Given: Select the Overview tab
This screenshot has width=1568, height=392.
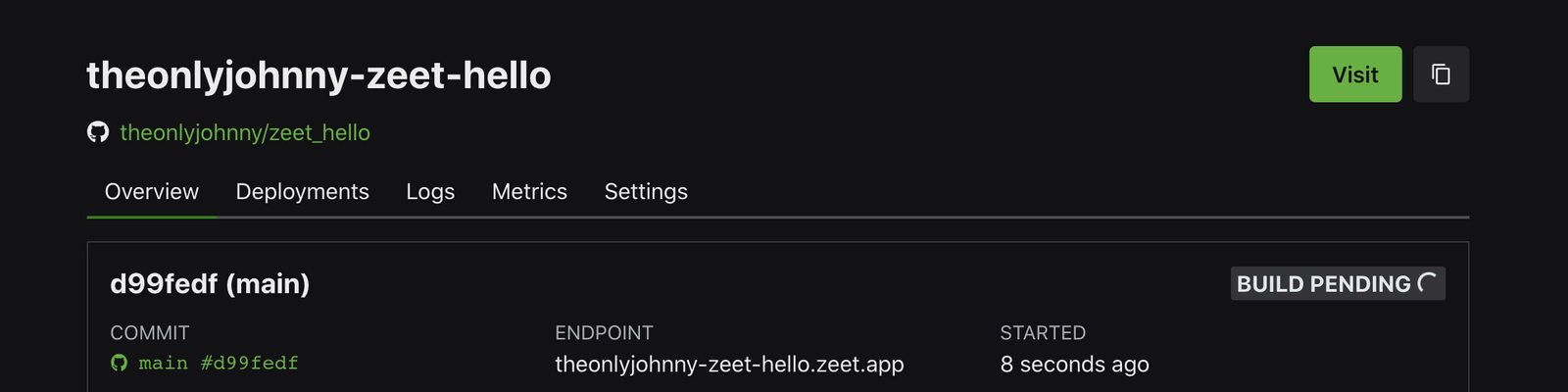Looking at the screenshot, I should tap(151, 192).
